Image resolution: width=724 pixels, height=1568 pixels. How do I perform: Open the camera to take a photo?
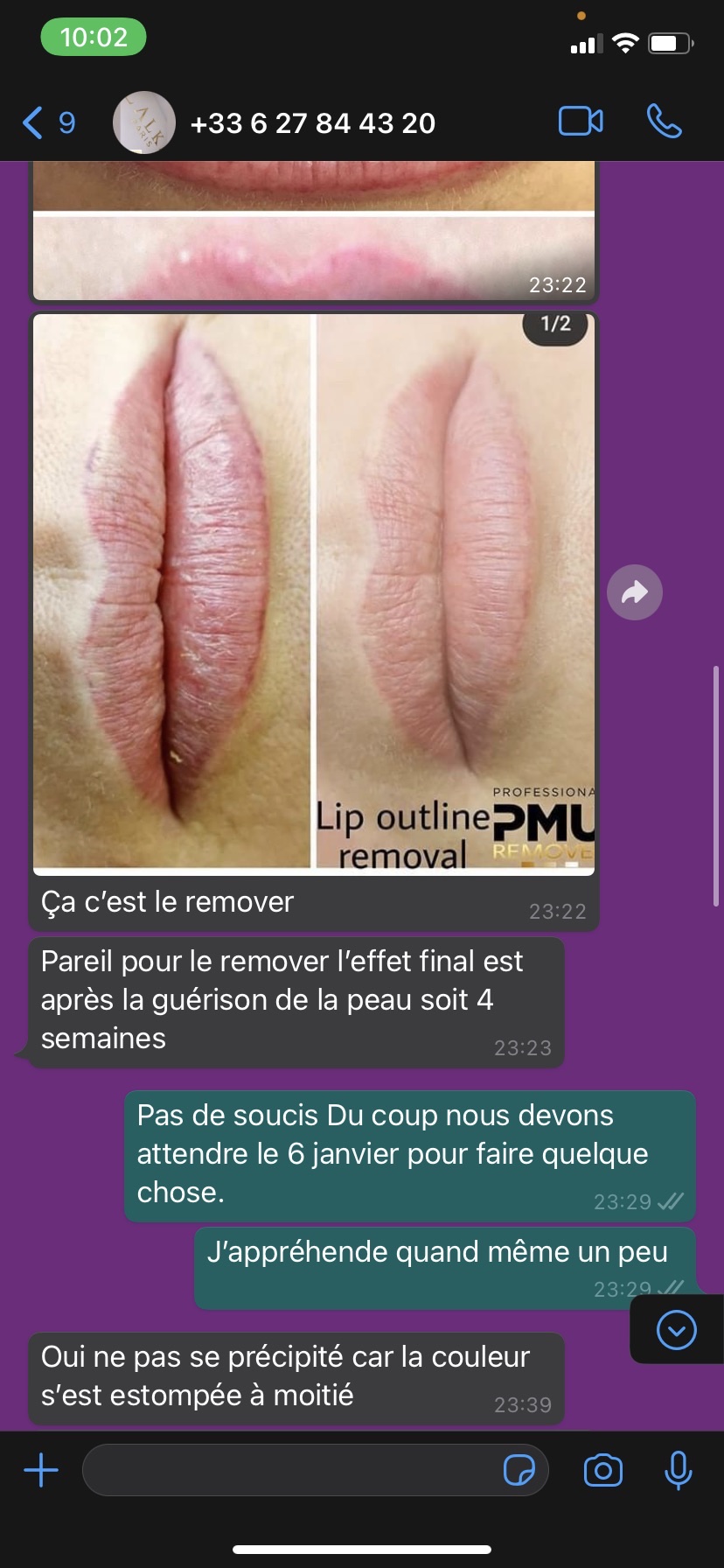(x=603, y=1470)
